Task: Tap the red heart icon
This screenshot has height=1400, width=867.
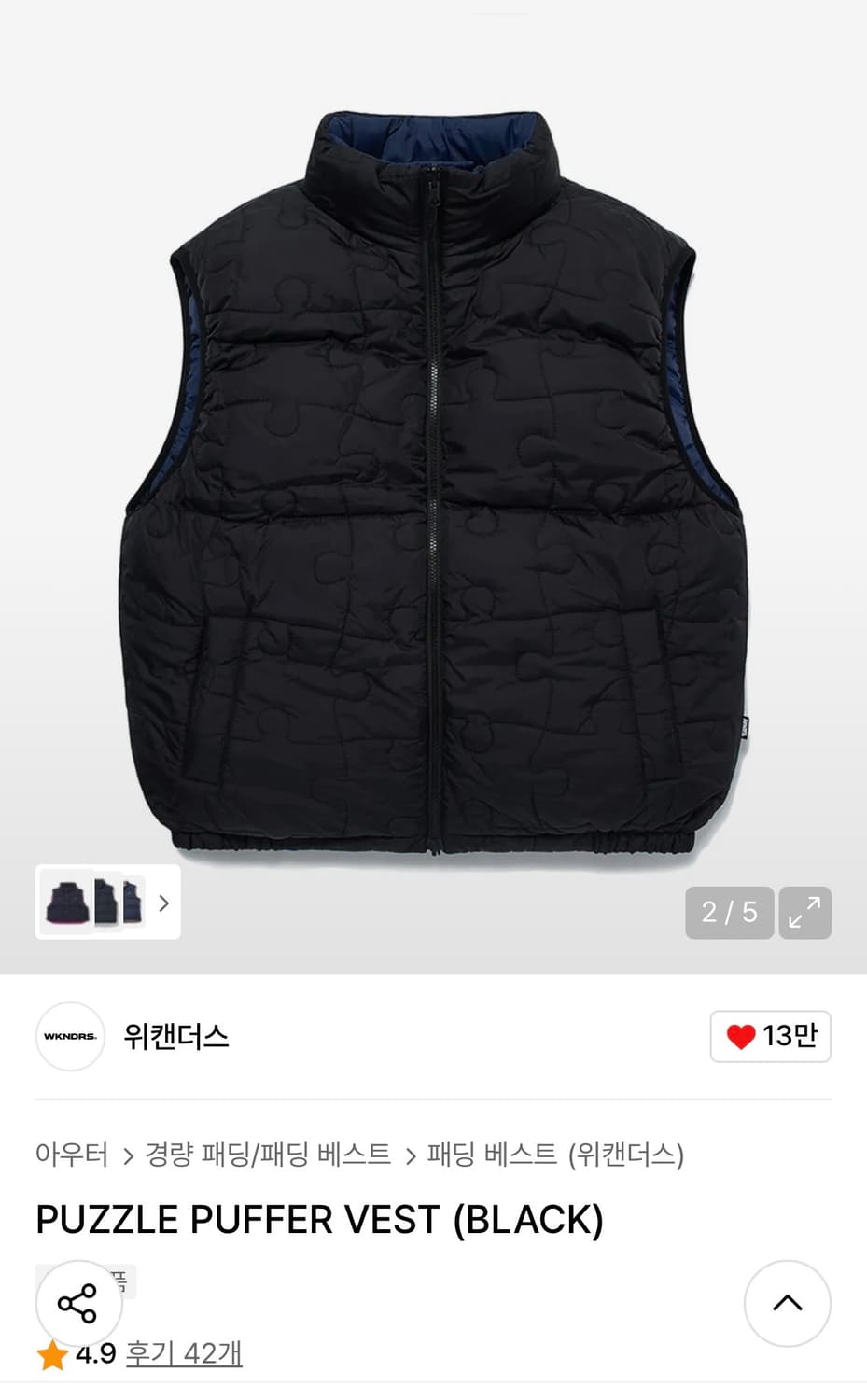Action: tap(741, 1036)
